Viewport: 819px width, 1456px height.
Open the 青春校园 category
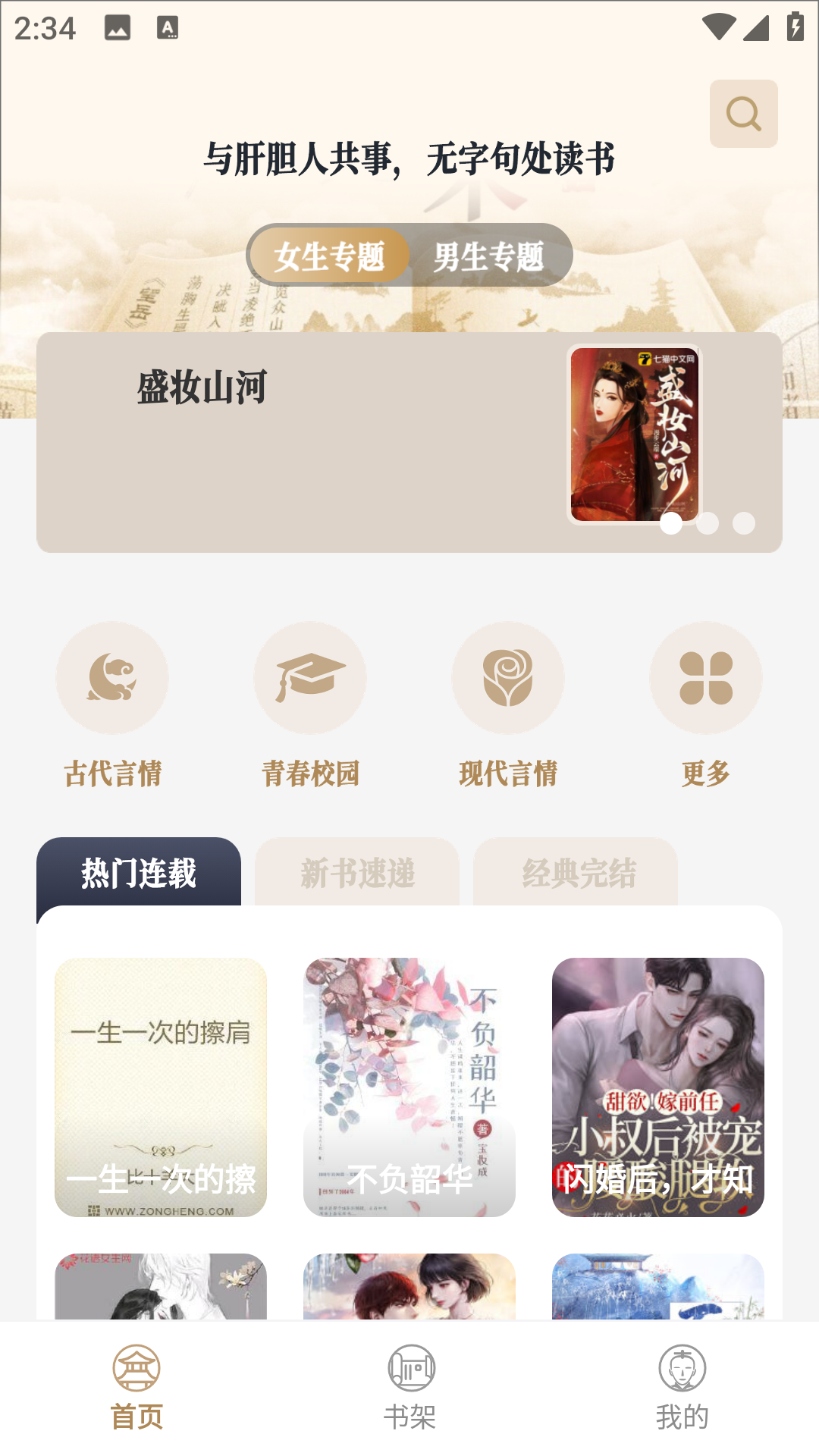[310, 705]
